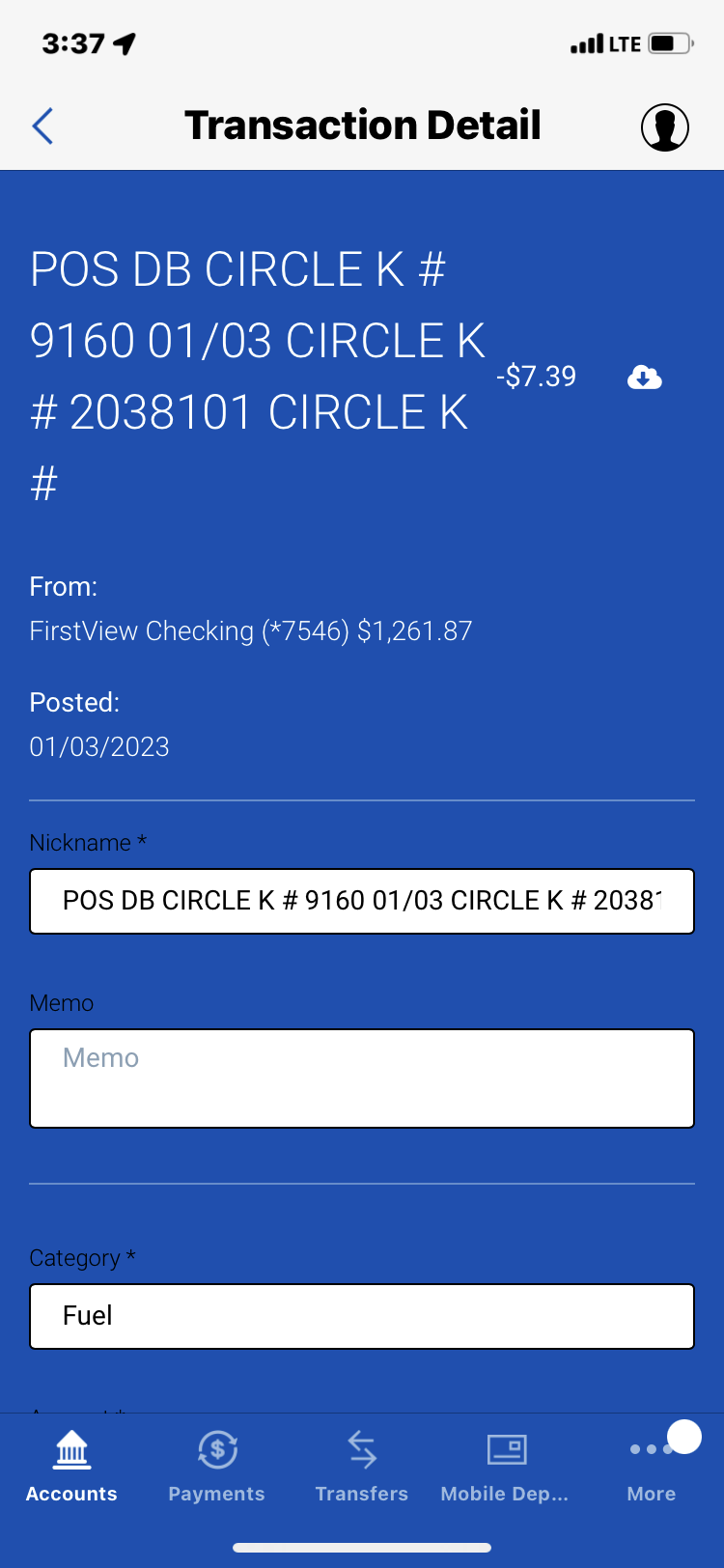Click inside the Memo field
The width and height of the screenshot is (724, 1568).
pyautogui.click(x=362, y=1077)
